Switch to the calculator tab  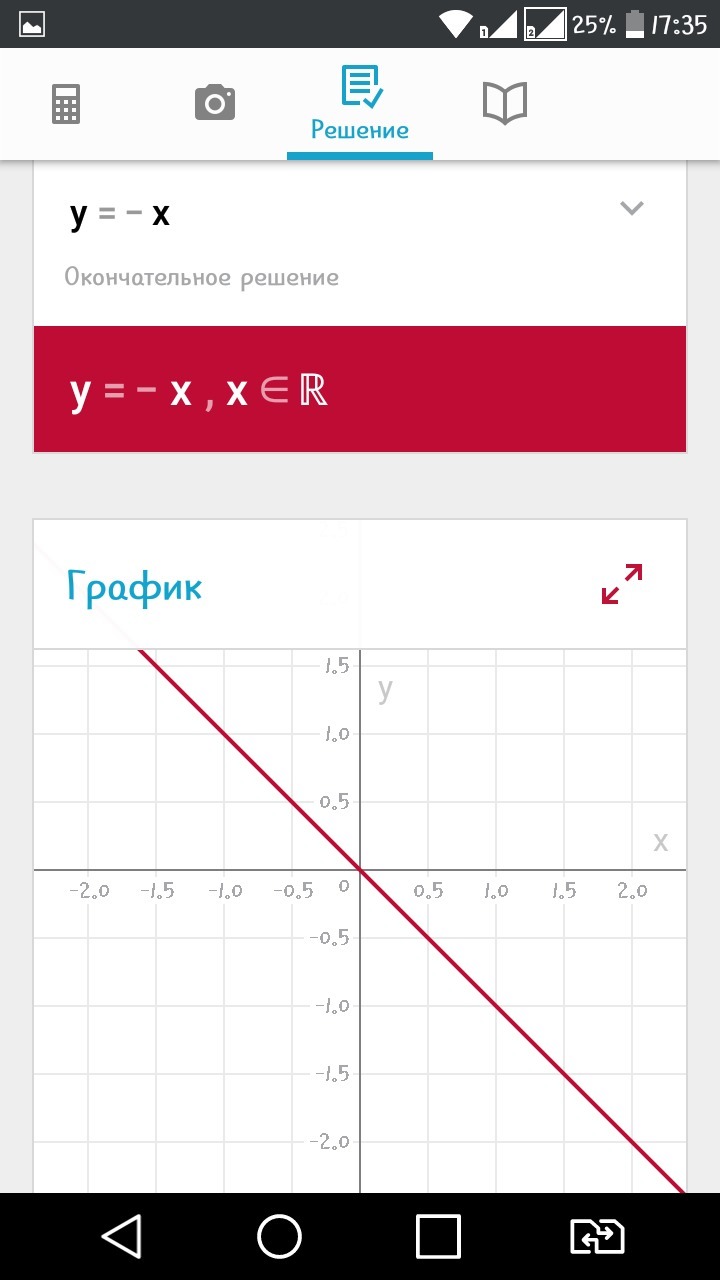click(66, 103)
